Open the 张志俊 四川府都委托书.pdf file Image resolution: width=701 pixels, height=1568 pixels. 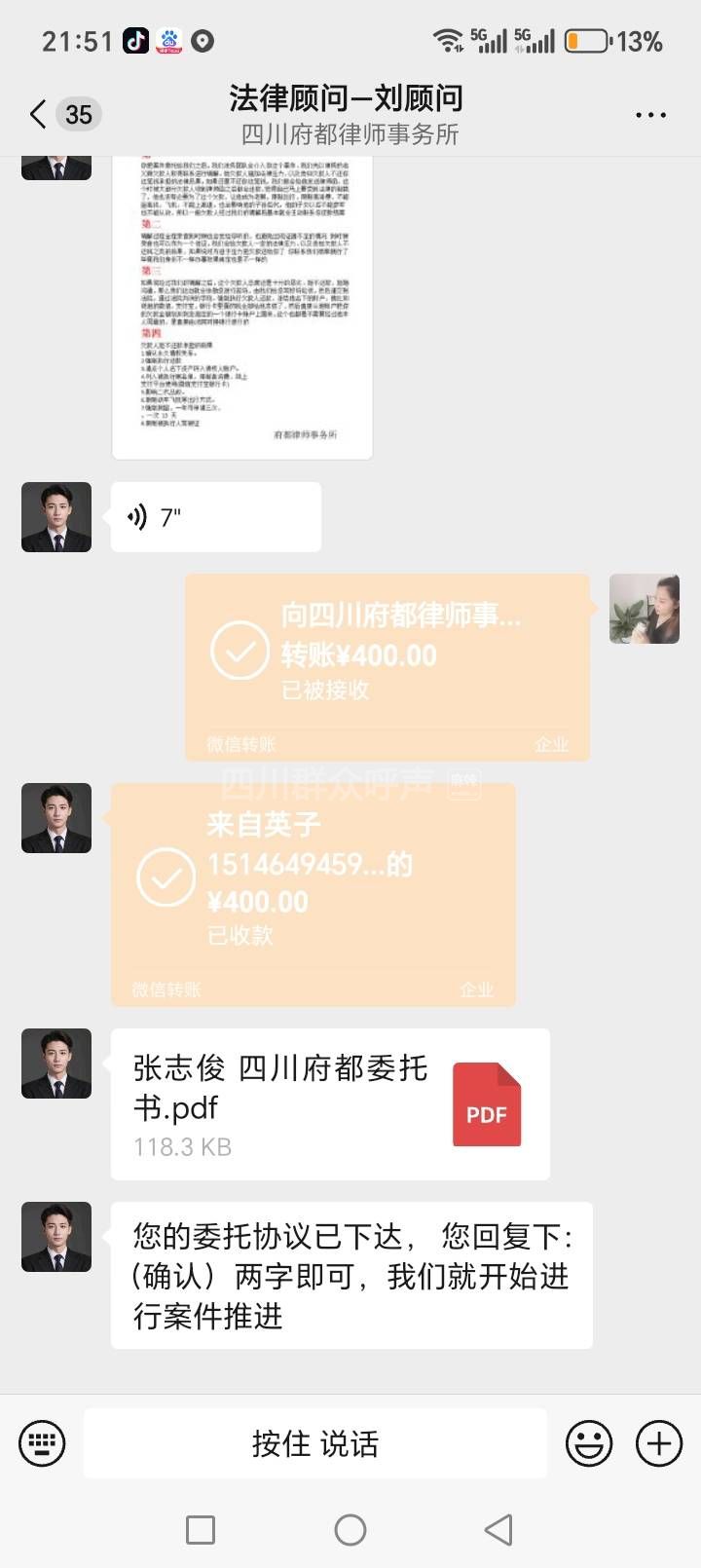[330, 1104]
